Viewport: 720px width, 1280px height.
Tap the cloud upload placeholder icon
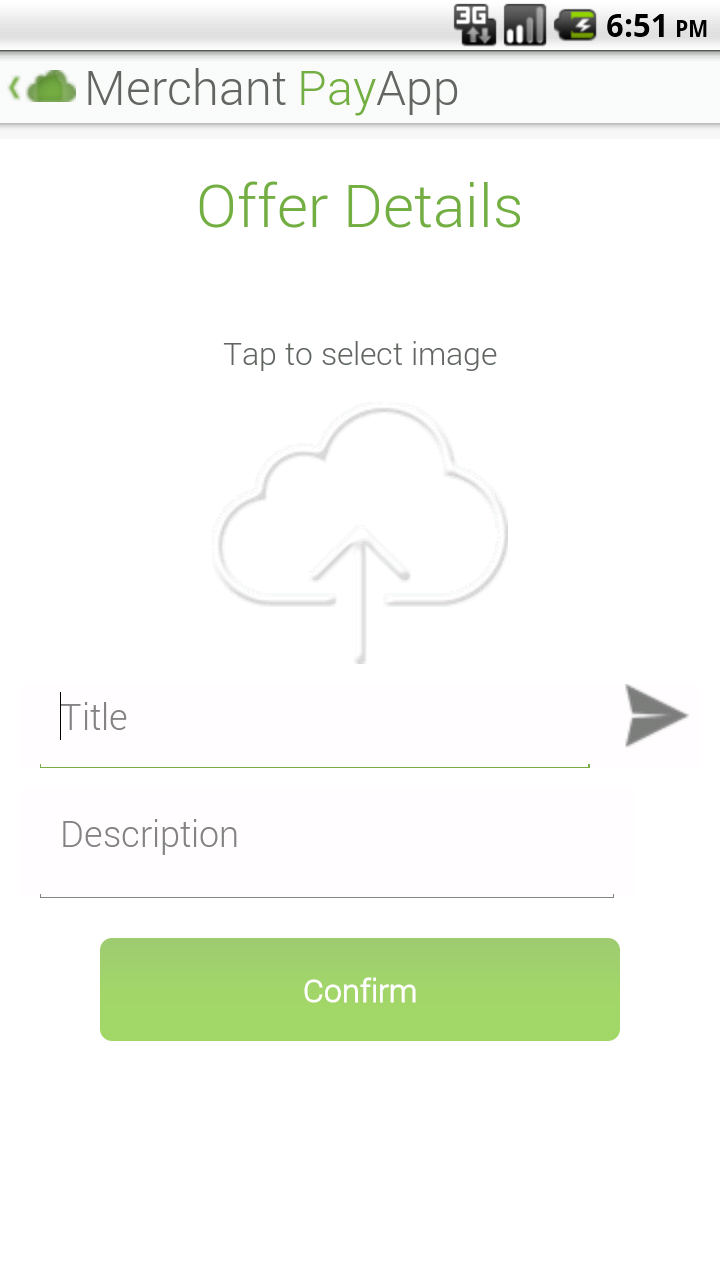click(x=360, y=520)
